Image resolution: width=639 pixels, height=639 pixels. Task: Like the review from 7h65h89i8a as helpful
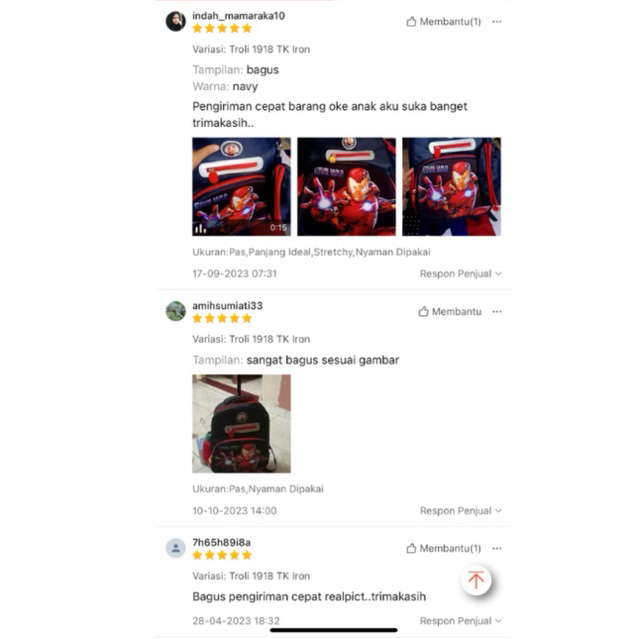point(443,548)
